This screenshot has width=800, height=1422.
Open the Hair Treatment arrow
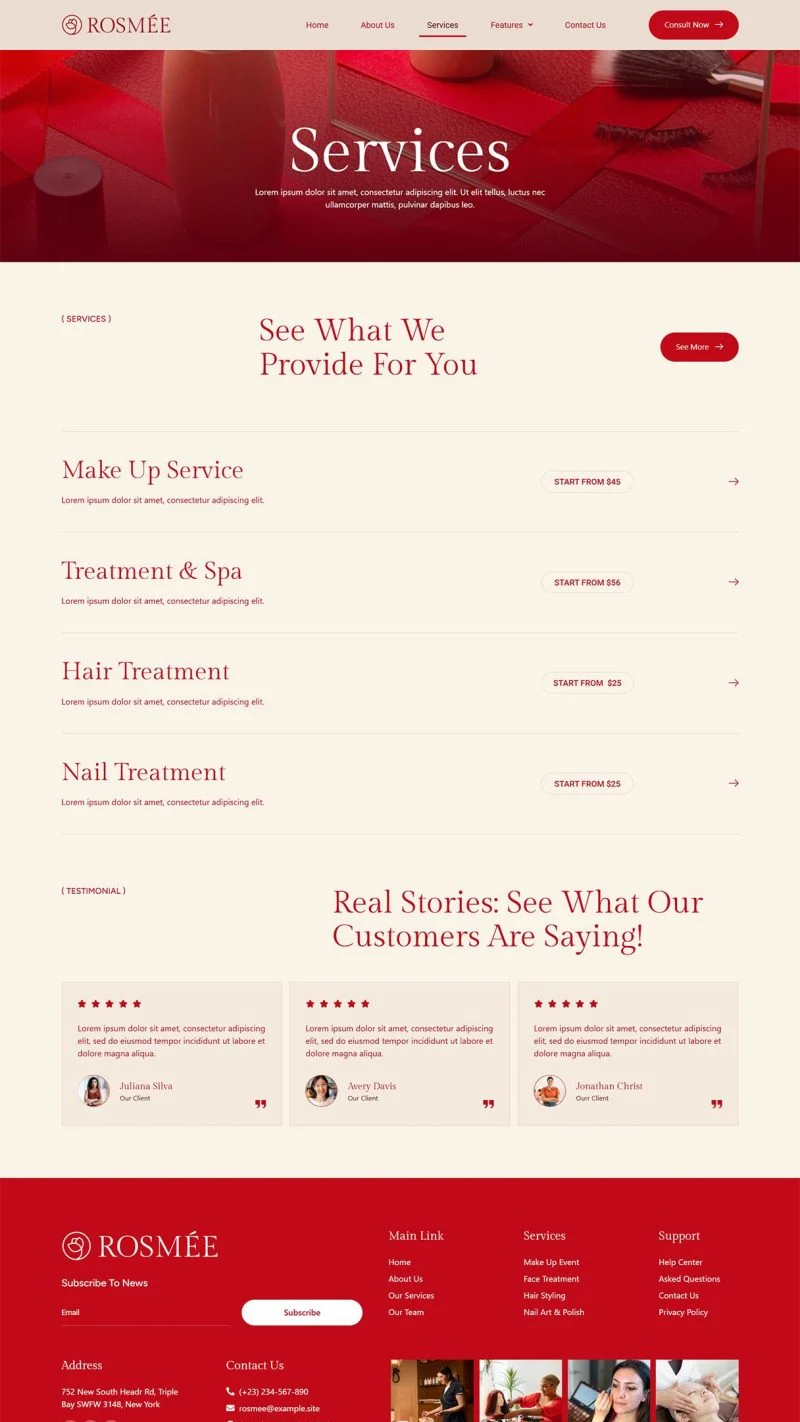pyautogui.click(x=733, y=683)
